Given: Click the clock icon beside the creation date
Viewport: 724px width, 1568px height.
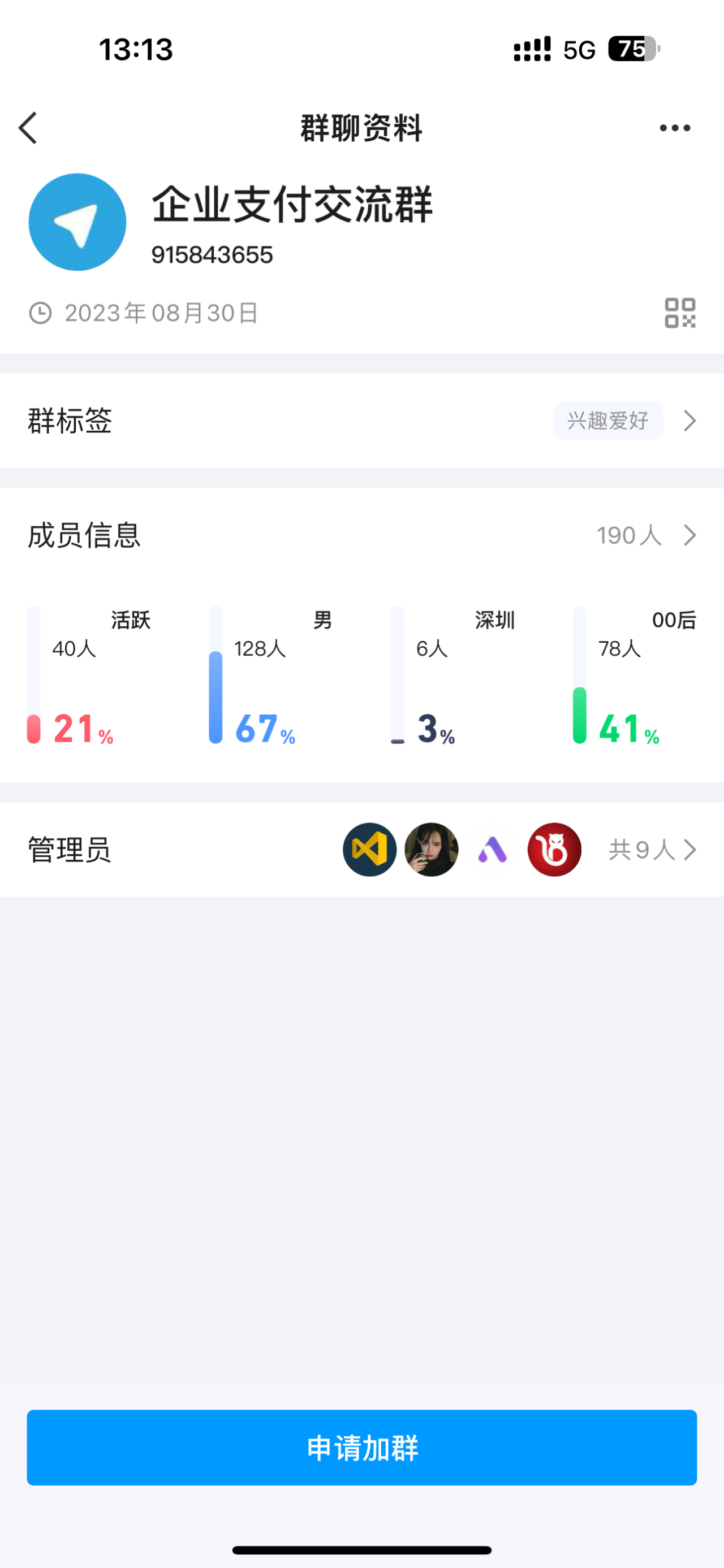Looking at the screenshot, I should pyautogui.click(x=40, y=313).
